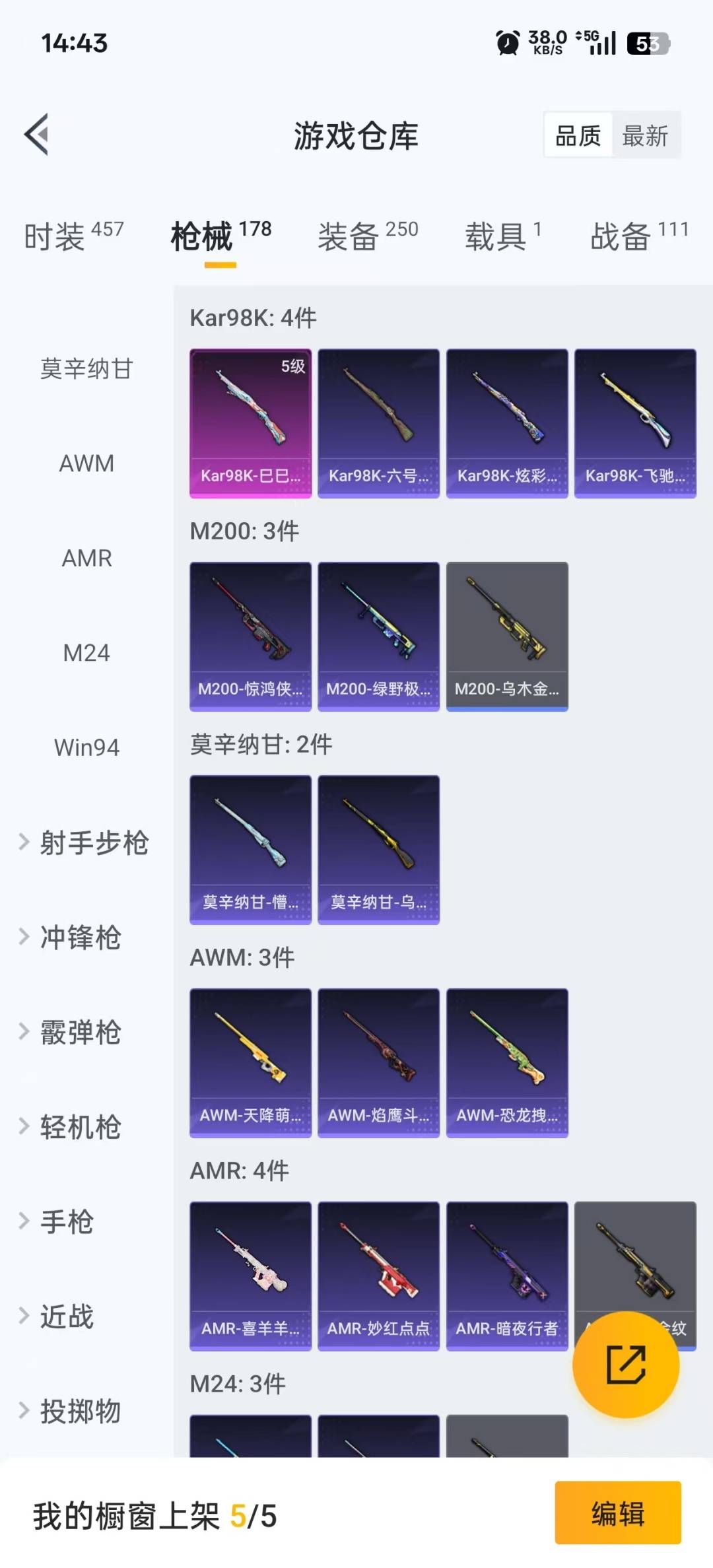Expand the 射手步枪 category

[85, 842]
